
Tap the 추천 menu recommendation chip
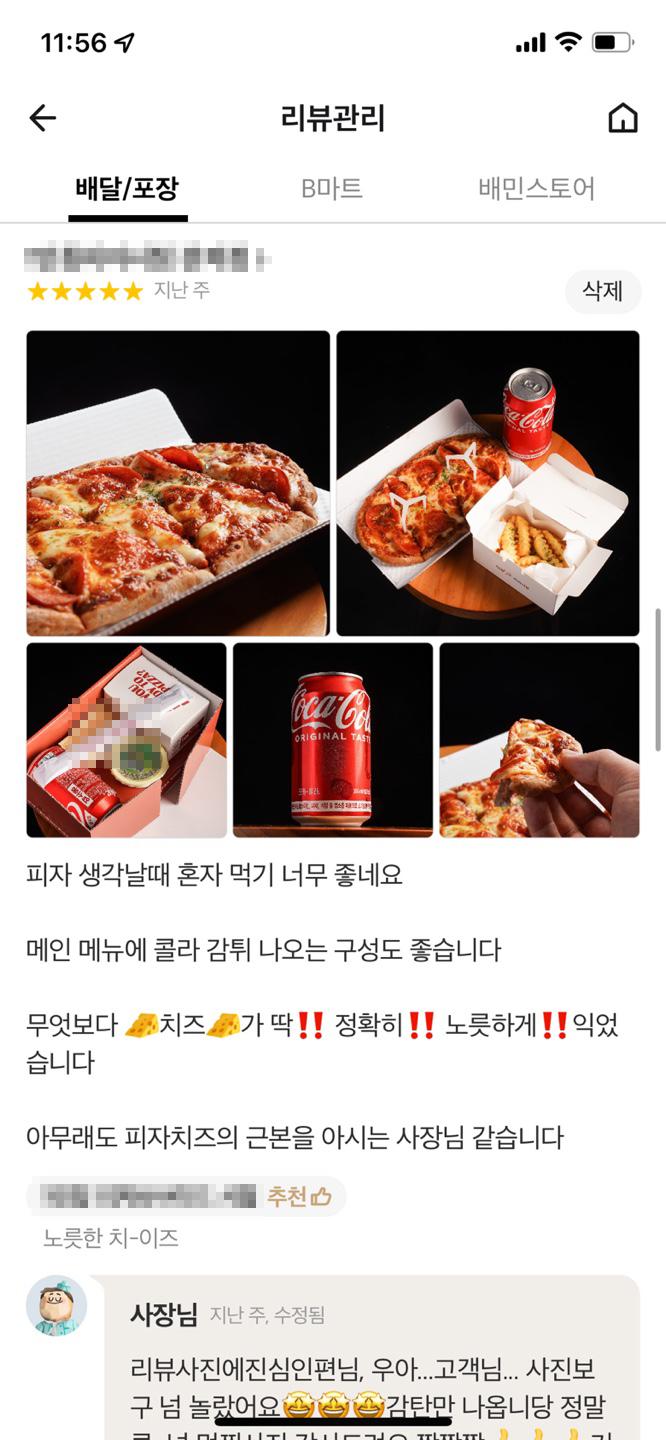(186, 1196)
